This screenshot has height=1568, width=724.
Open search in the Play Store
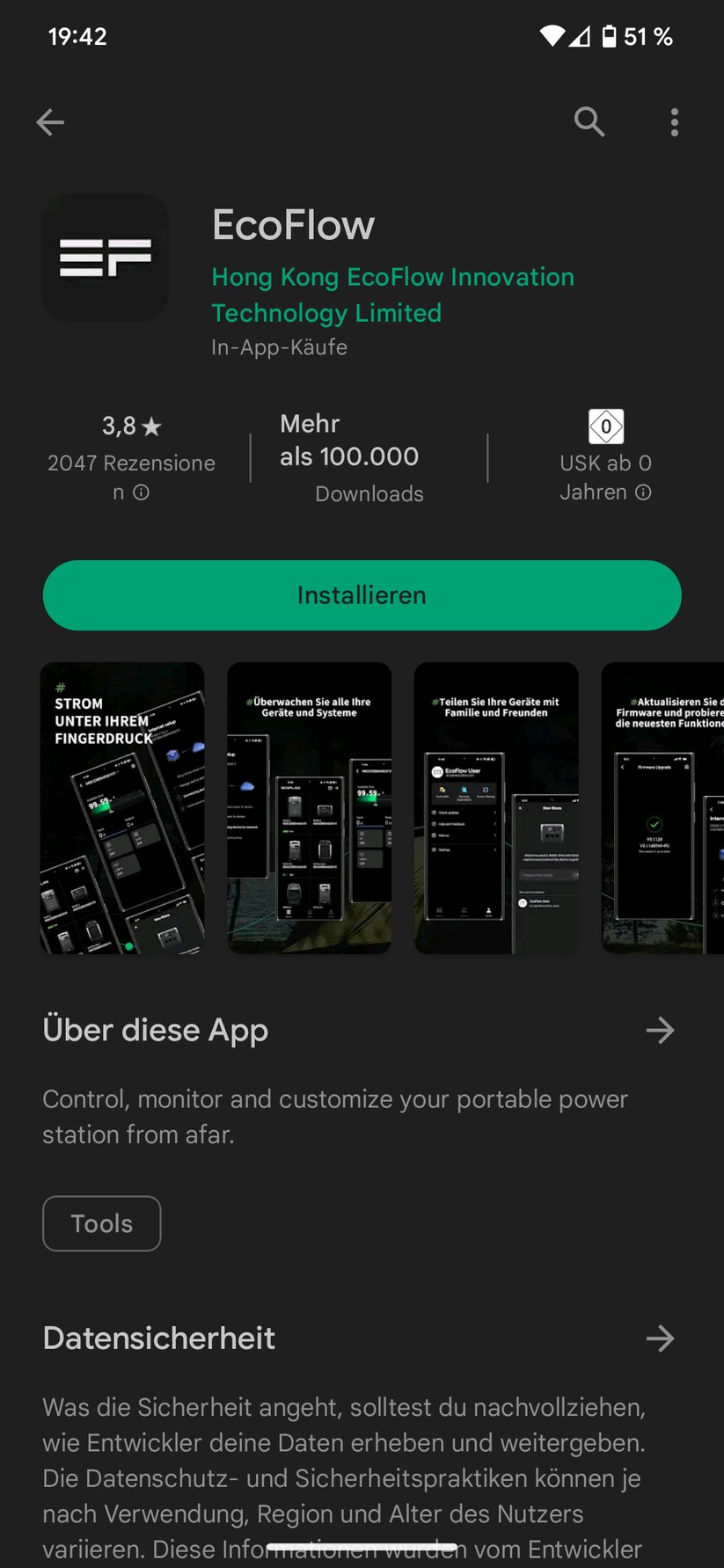click(x=589, y=122)
